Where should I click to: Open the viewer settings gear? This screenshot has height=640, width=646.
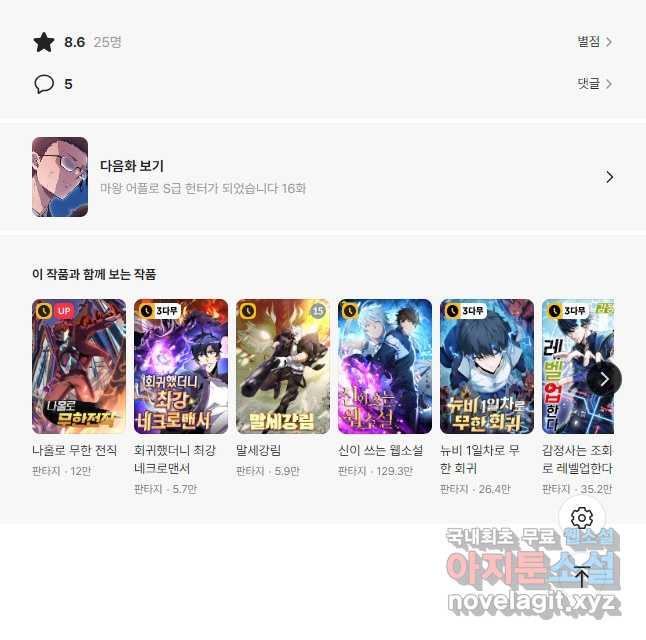point(582,518)
